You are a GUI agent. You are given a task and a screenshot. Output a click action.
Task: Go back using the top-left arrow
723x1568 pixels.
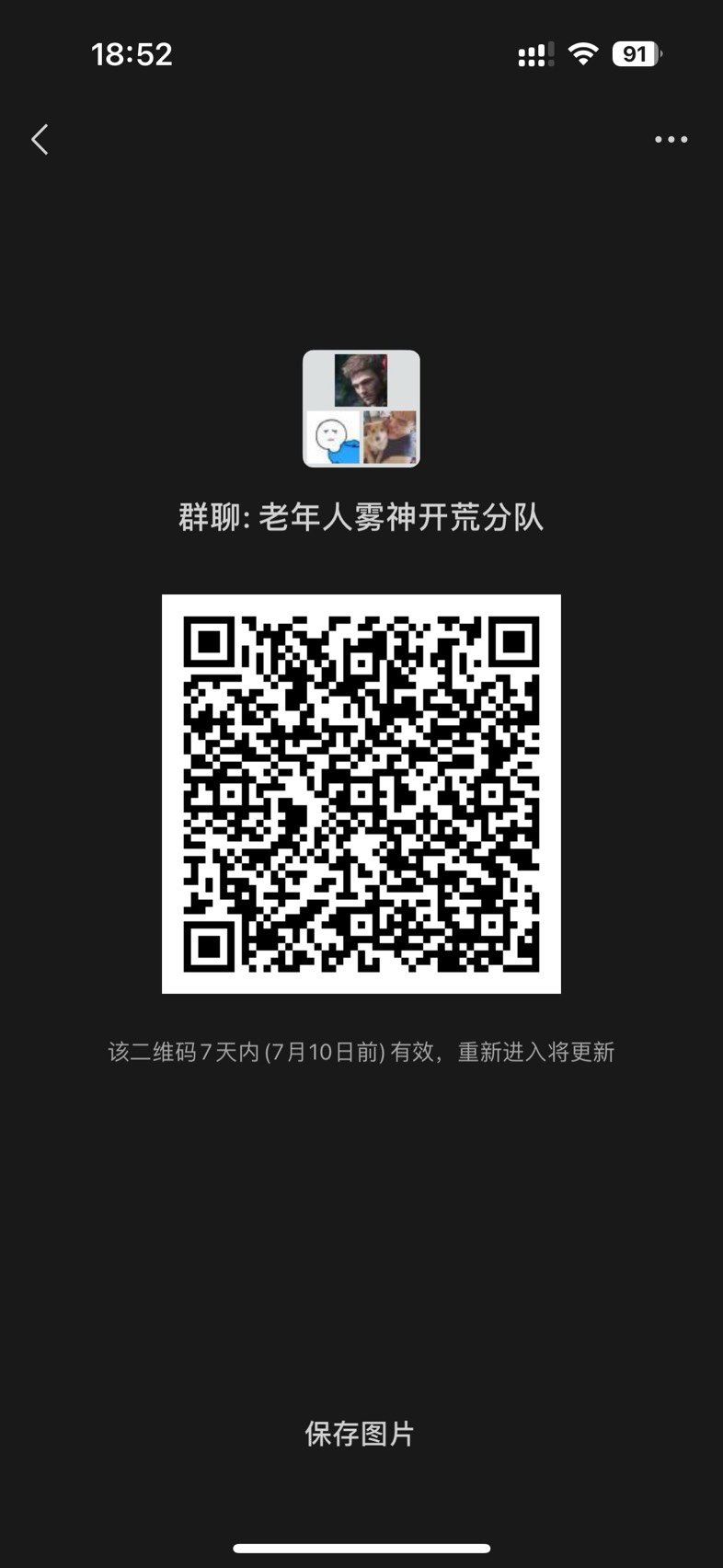click(x=40, y=140)
